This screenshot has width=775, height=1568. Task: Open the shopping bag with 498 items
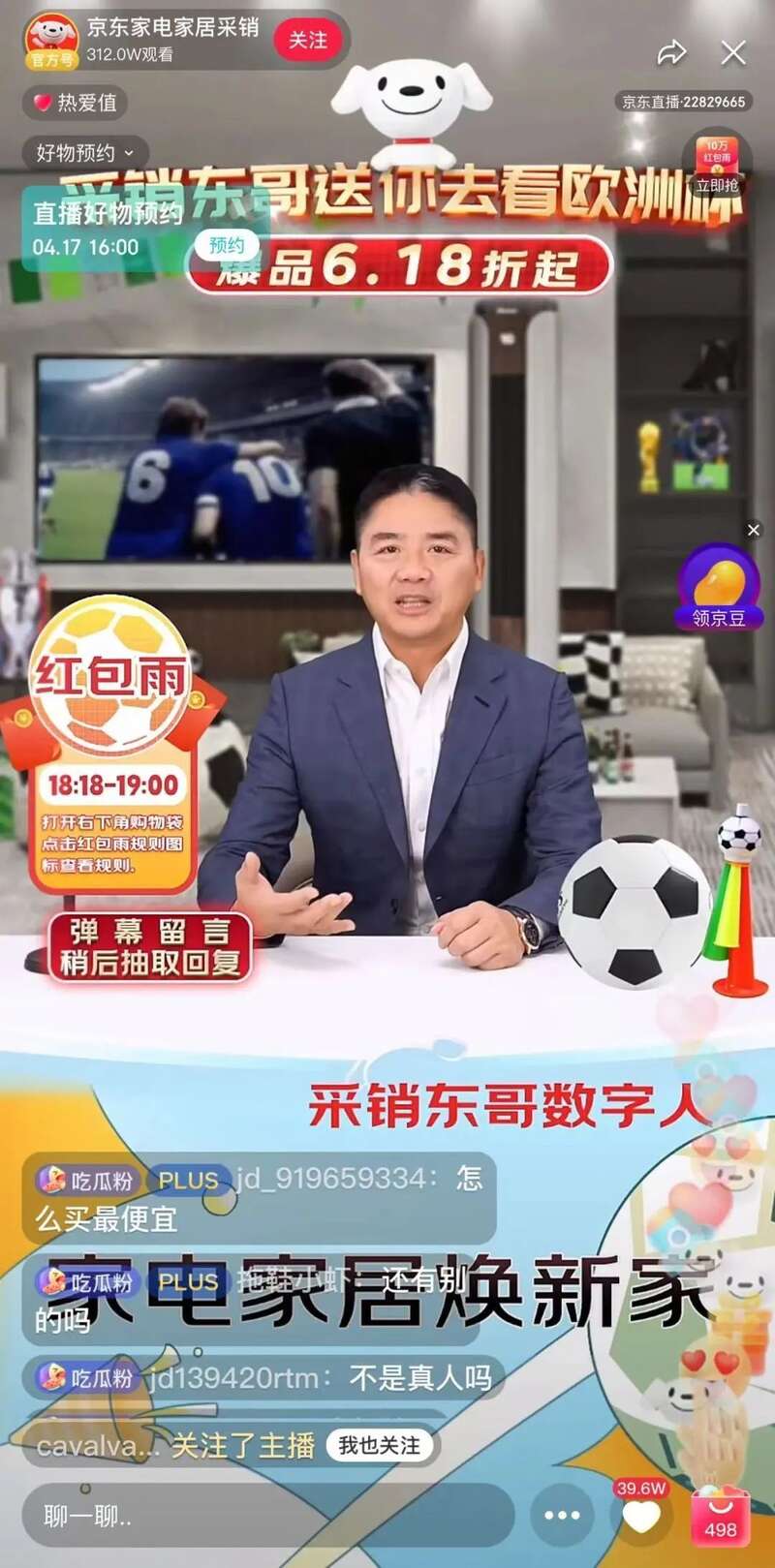click(x=721, y=1517)
